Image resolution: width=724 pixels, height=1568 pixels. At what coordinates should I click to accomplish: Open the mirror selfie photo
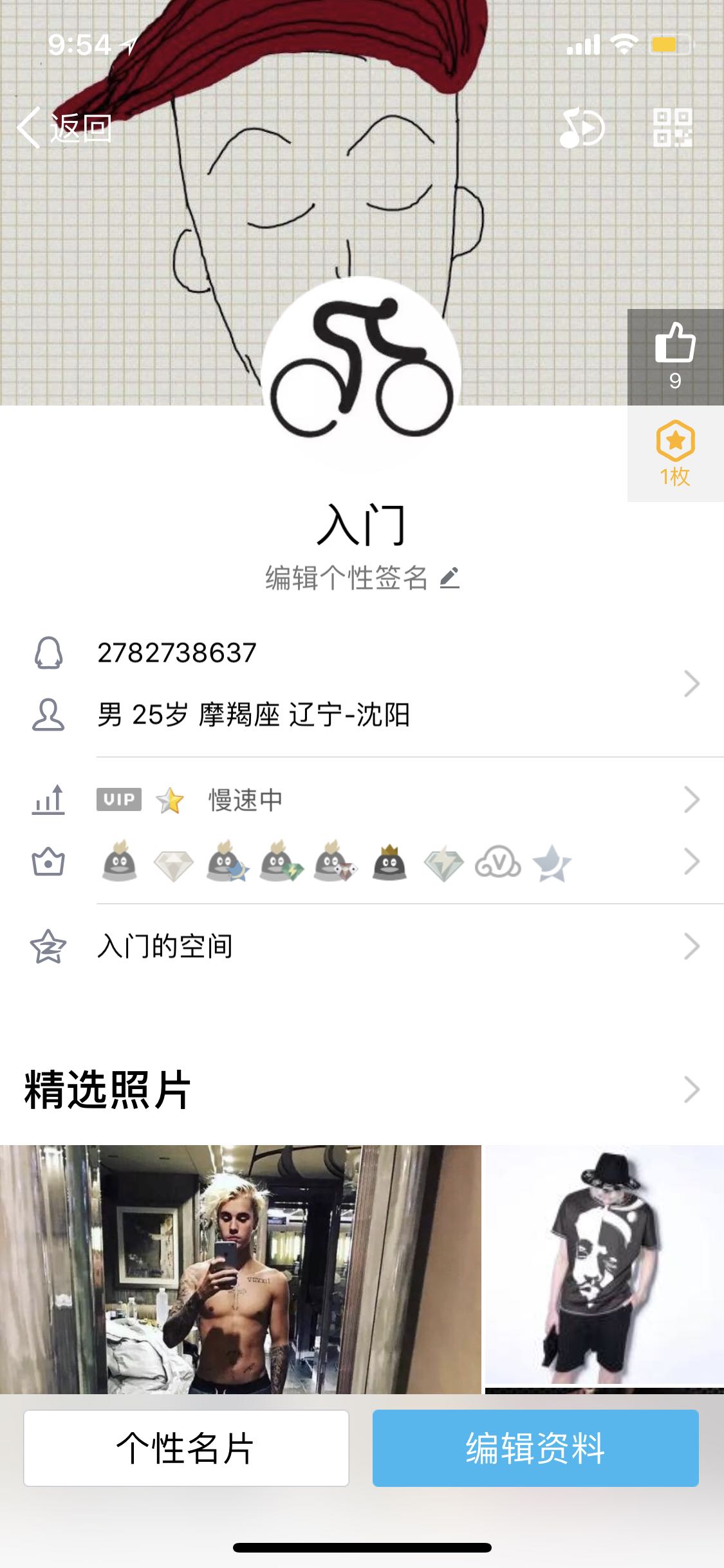coord(240,1268)
